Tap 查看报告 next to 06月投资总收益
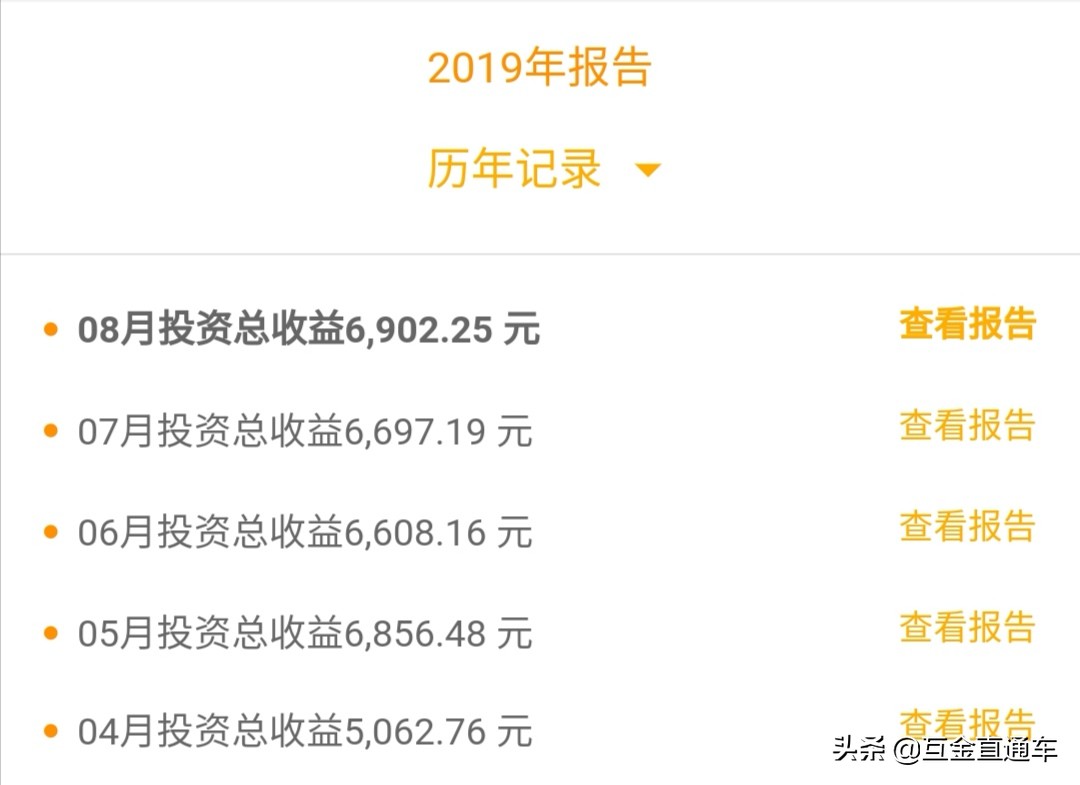Screen dimensions: 1080x785 point(966,527)
